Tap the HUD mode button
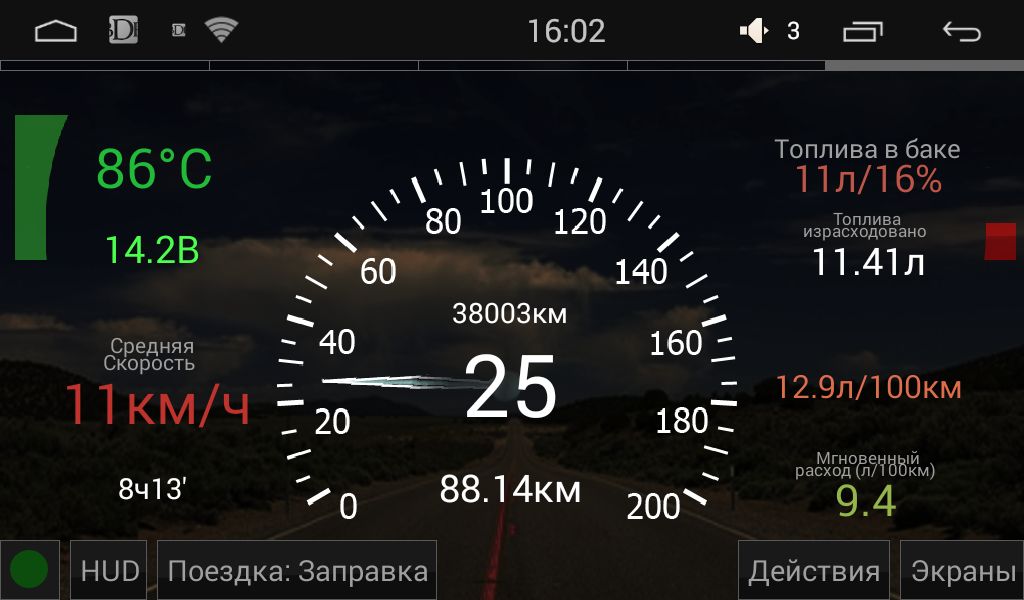 coord(110,571)
